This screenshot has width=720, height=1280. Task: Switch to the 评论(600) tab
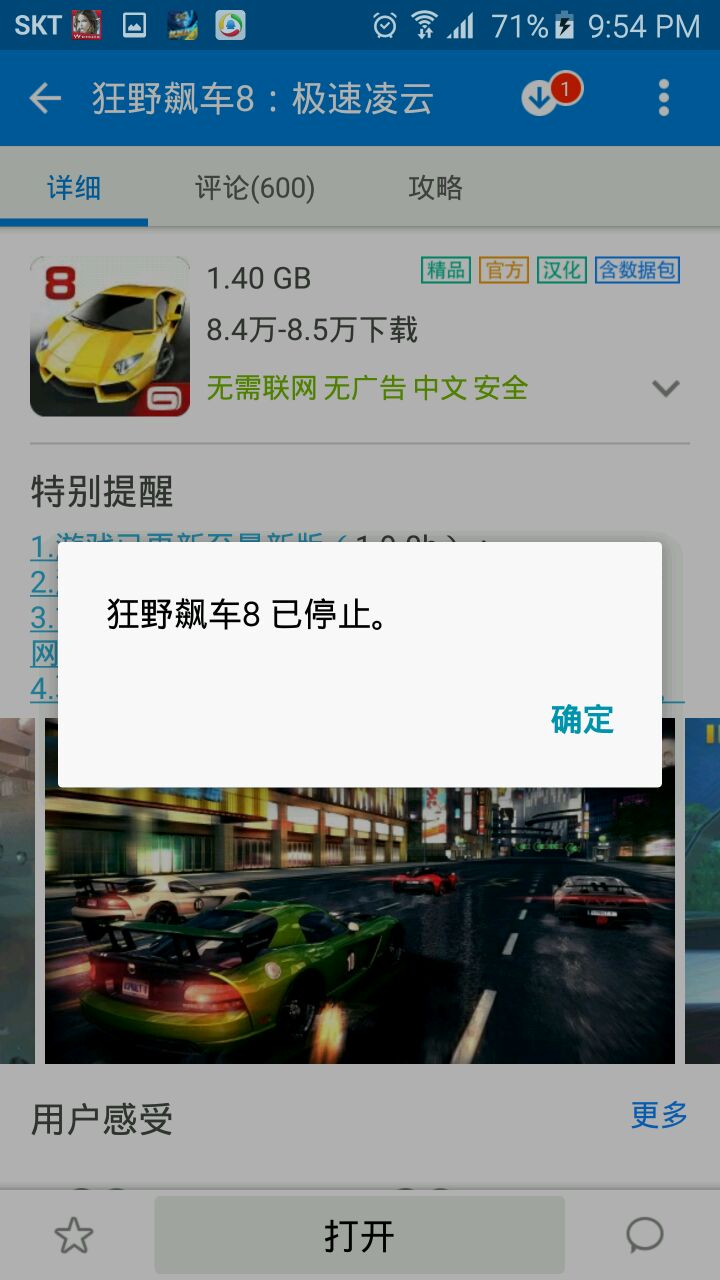[254, 187]
